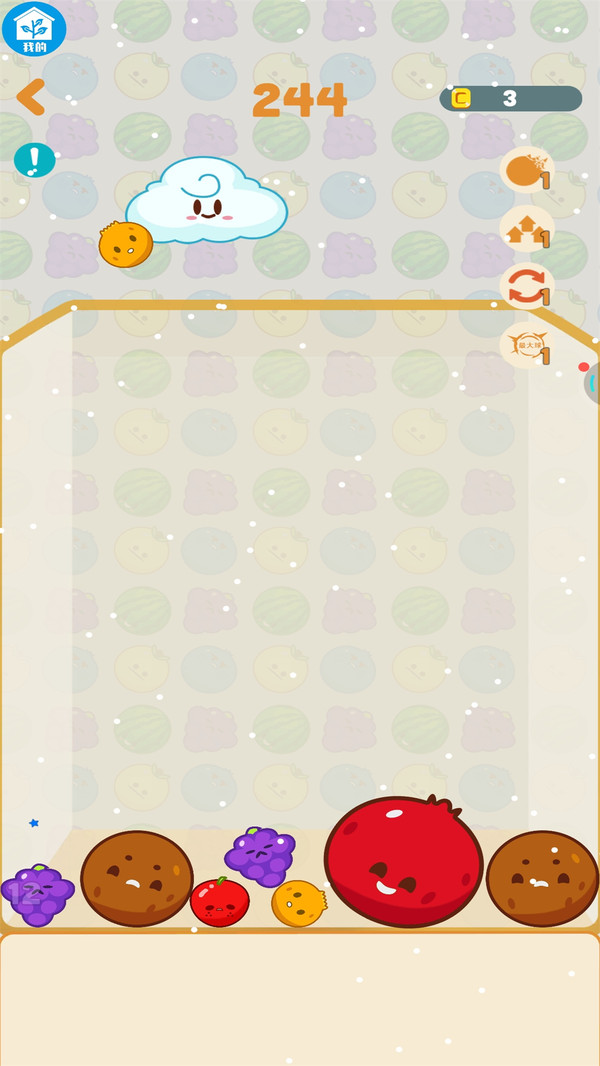Open the 我的 home icon
The height and width of the screenshot is (1066, 600).
(34, 29)
